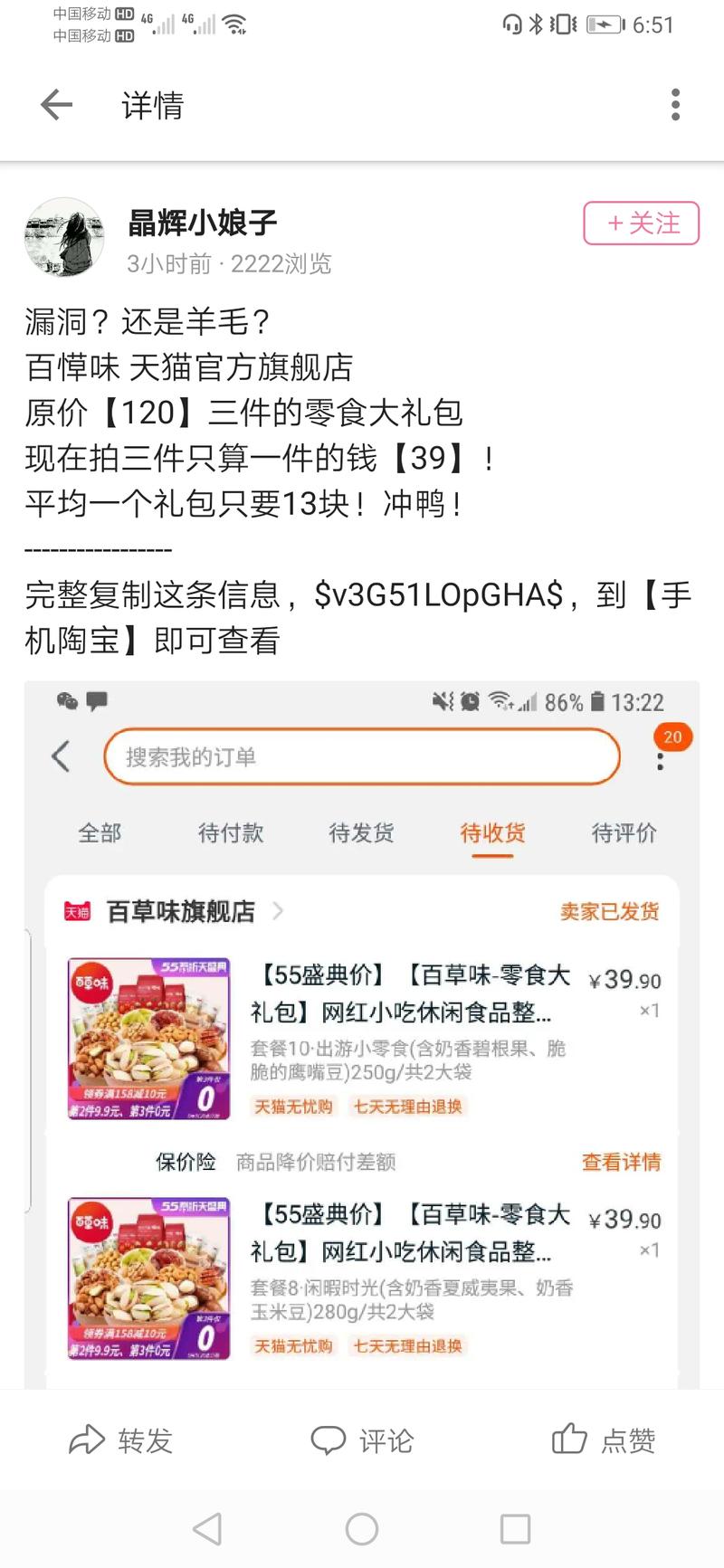Select the 待评价 tab in the order list
Screen dimensions: 724x1568
pos(623,833)
